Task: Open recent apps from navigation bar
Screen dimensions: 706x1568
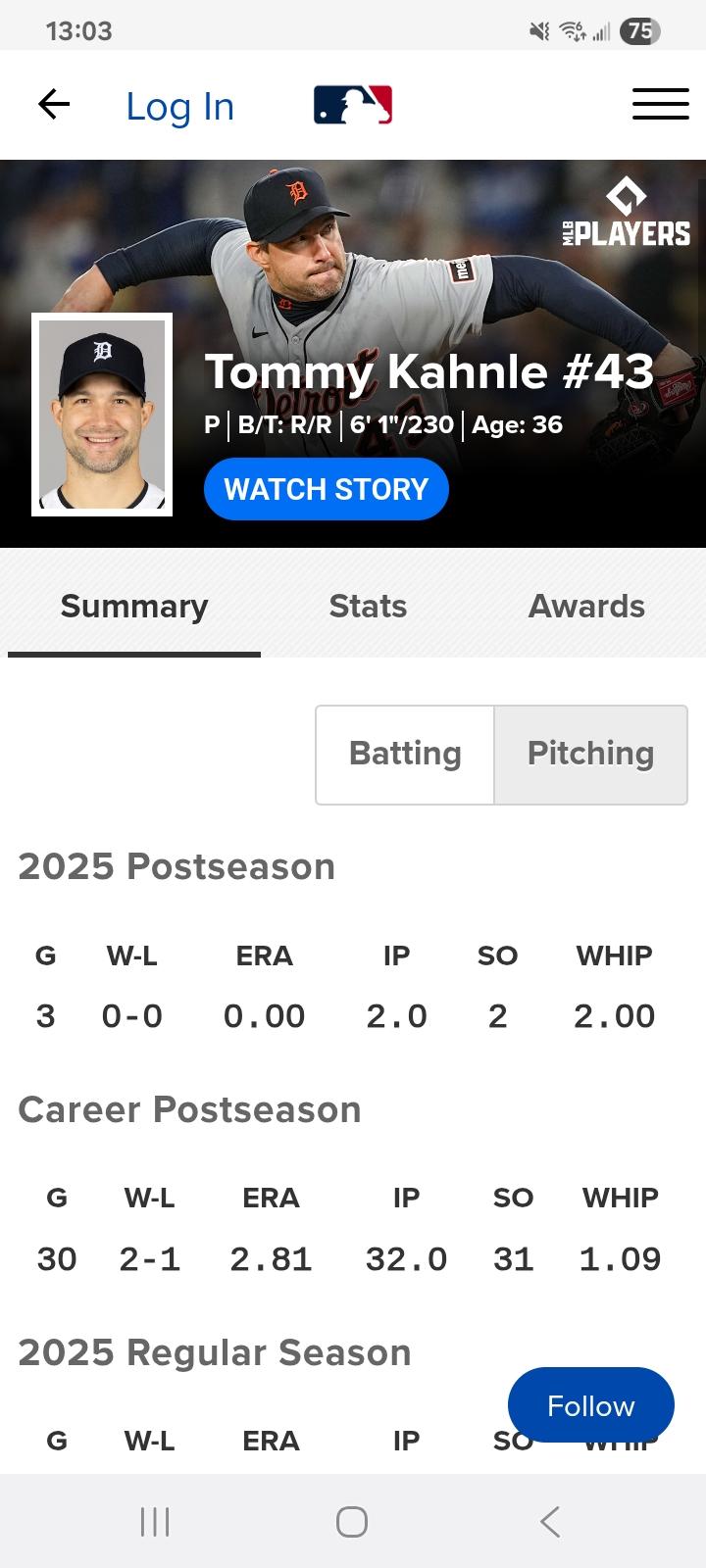Action: click(155, 1522)
